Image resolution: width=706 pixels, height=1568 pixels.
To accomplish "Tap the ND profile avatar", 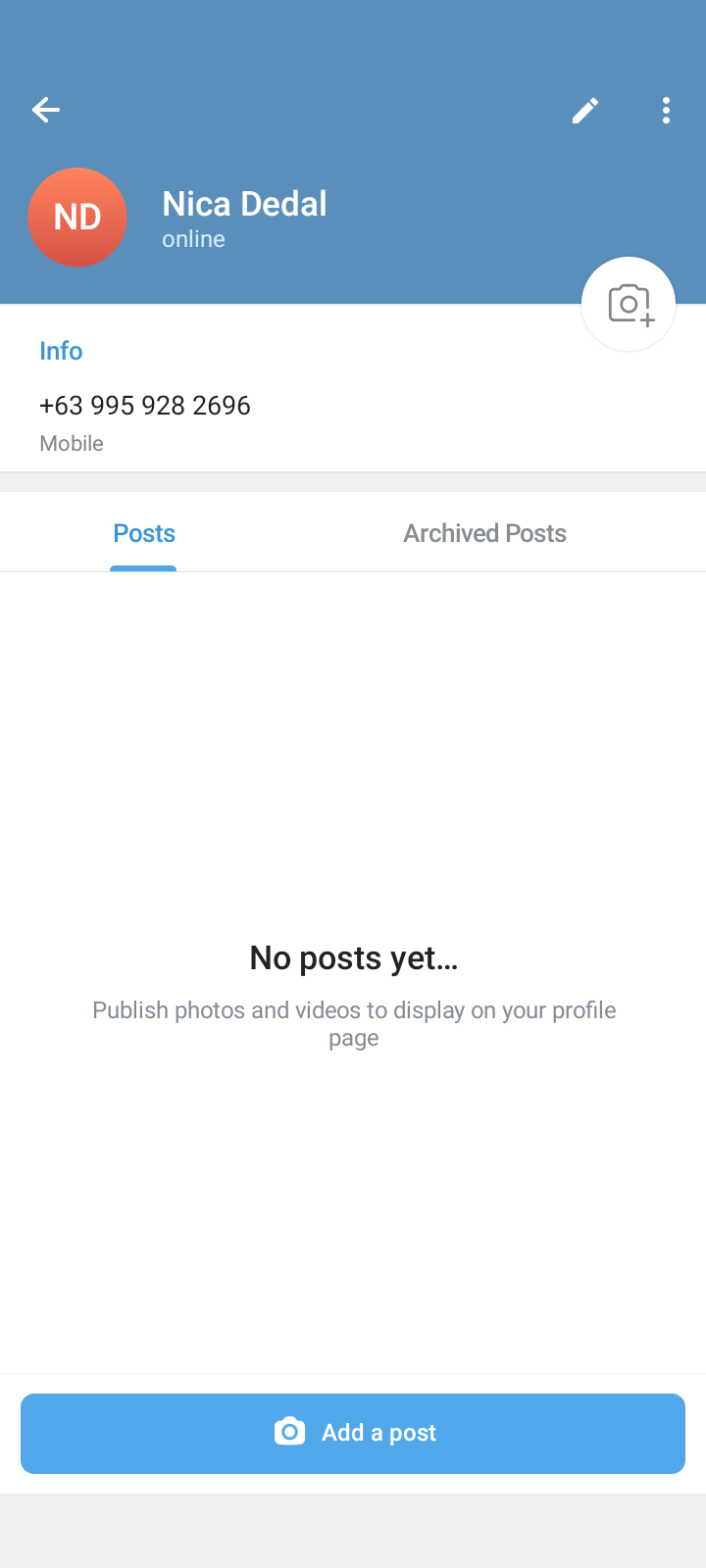I will click(77, 217).
